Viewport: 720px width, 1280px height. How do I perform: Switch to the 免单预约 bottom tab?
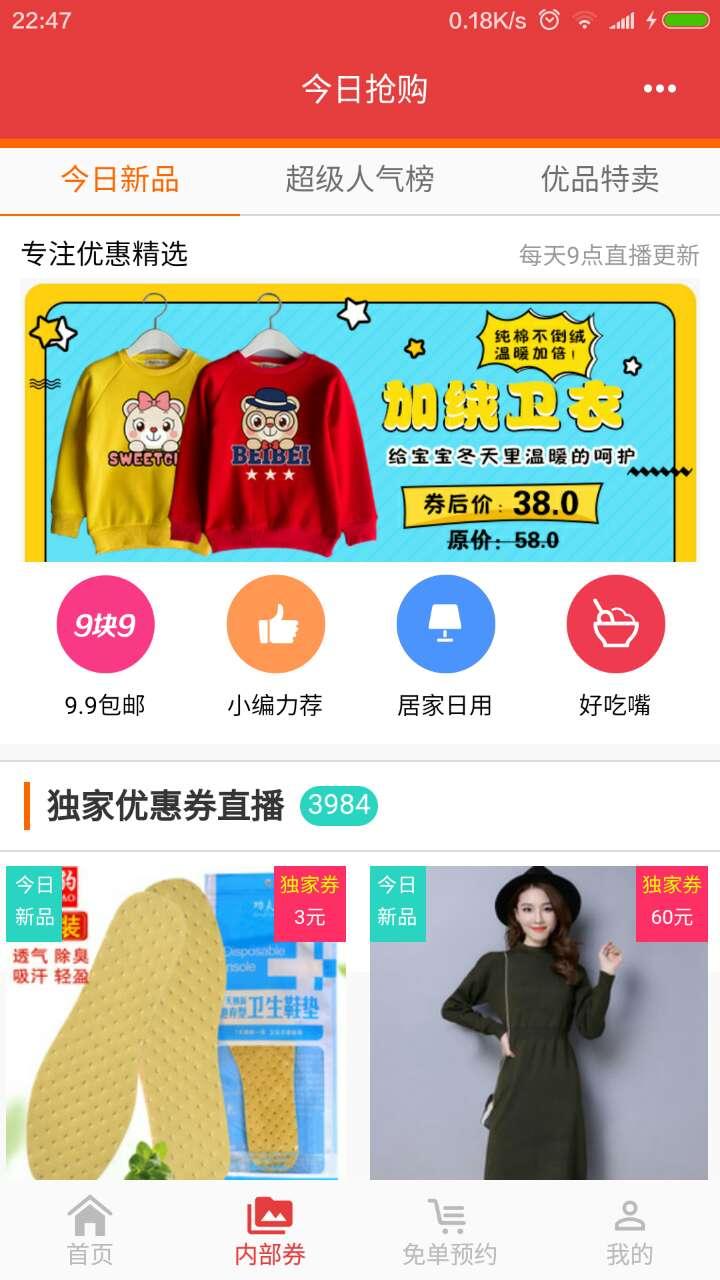click(x=449, y=1230)
